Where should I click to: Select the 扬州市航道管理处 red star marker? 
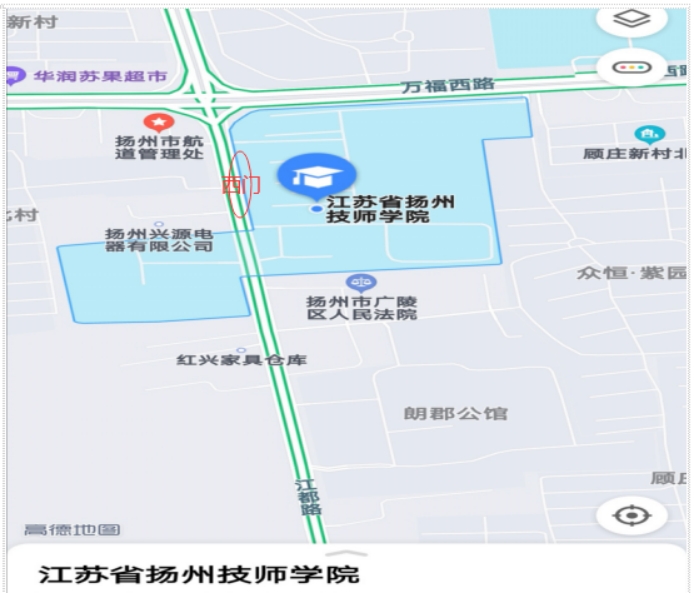point(158,122)
